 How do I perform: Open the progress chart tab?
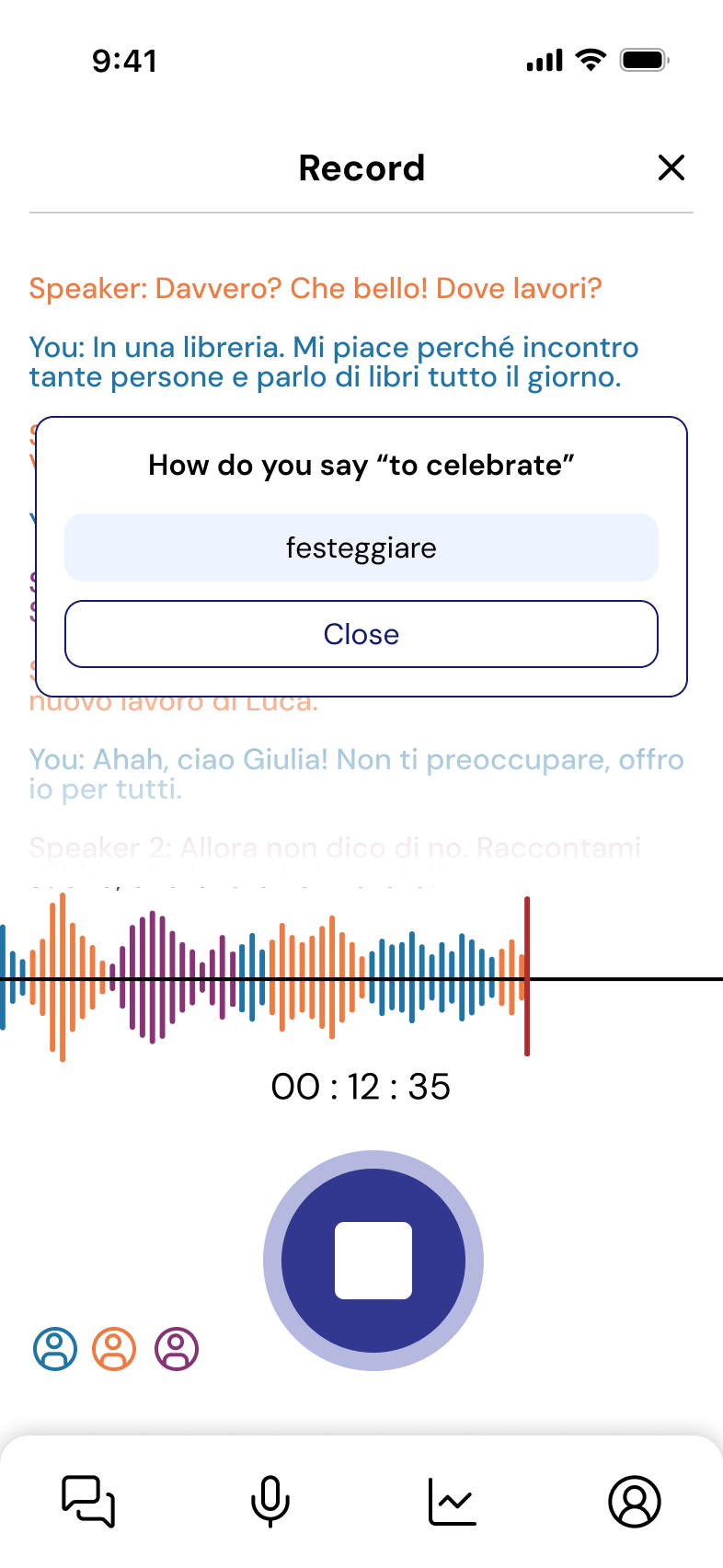click(453, 1501)
